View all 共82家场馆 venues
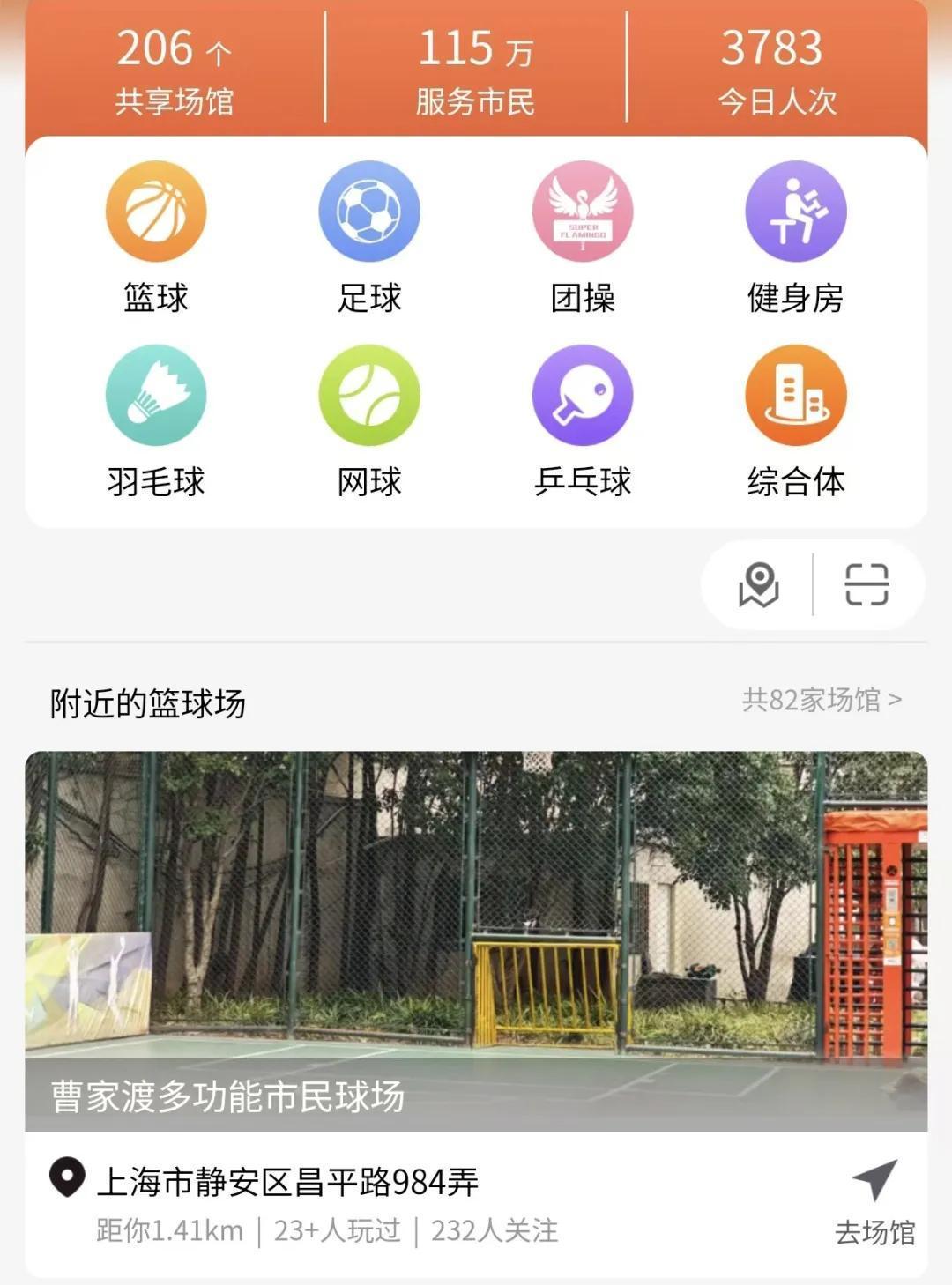952x1285 pixels. coord(822,700)
